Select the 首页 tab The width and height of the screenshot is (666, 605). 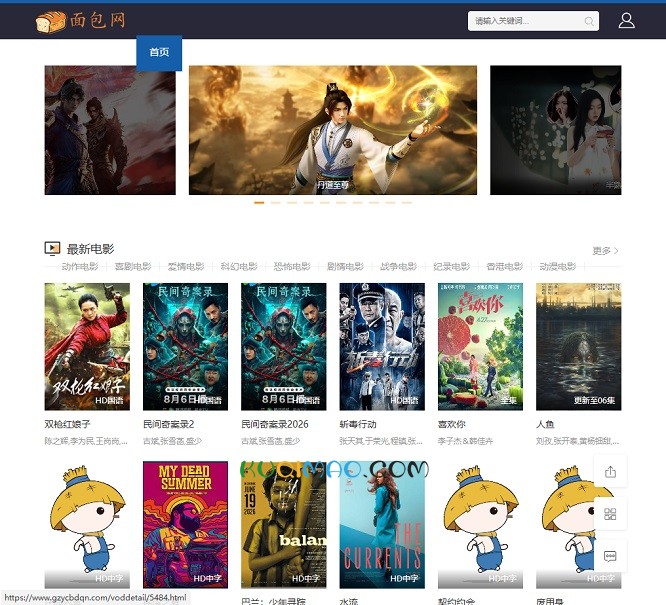click(x=159, y=52)
